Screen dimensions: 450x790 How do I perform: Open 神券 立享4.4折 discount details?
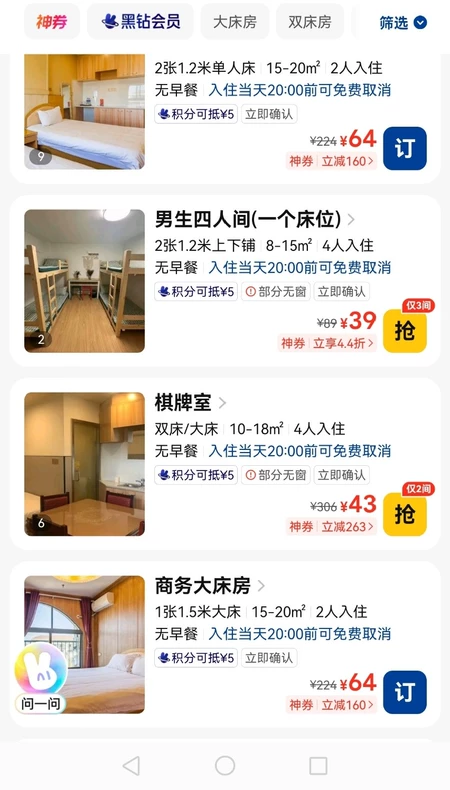(328, 344)
